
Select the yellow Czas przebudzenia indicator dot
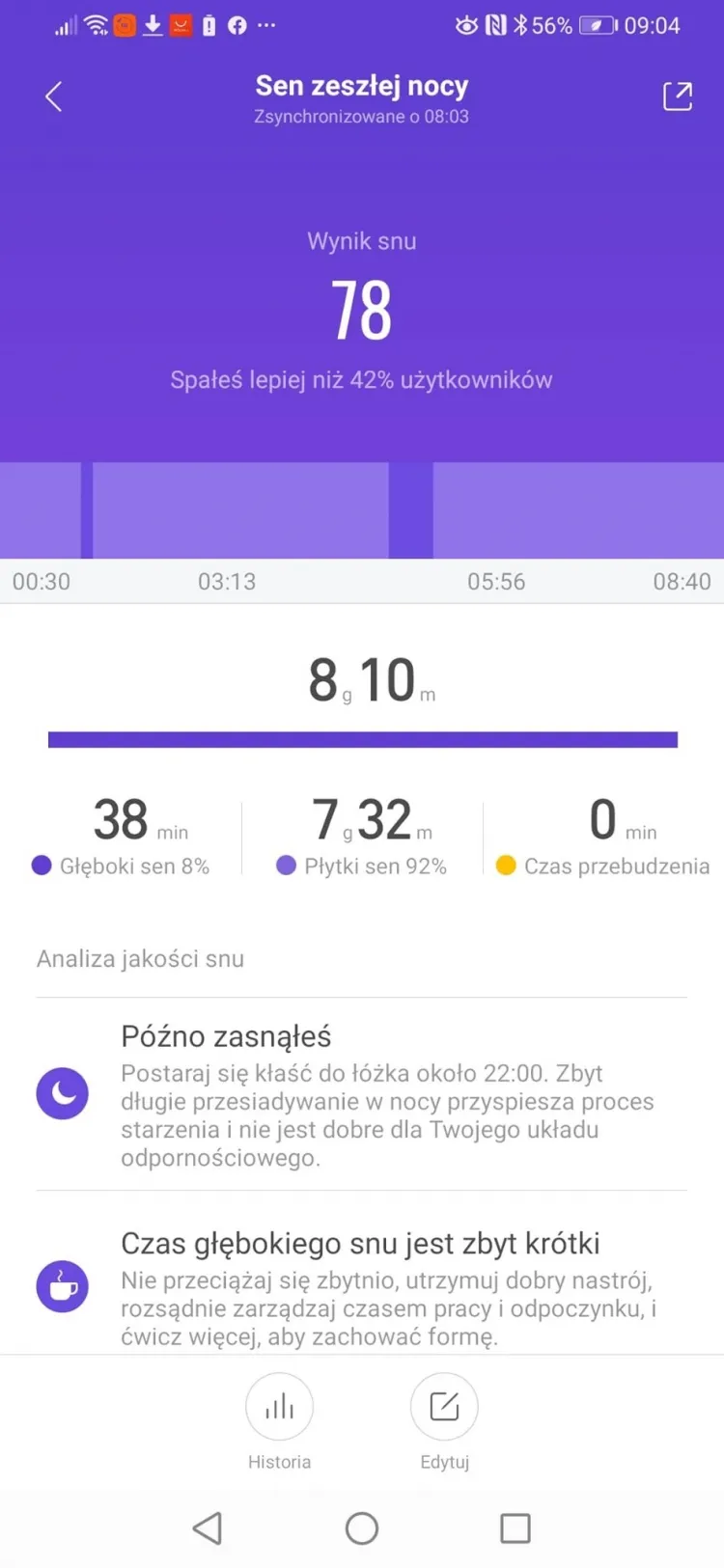click(x=505, y=866)
